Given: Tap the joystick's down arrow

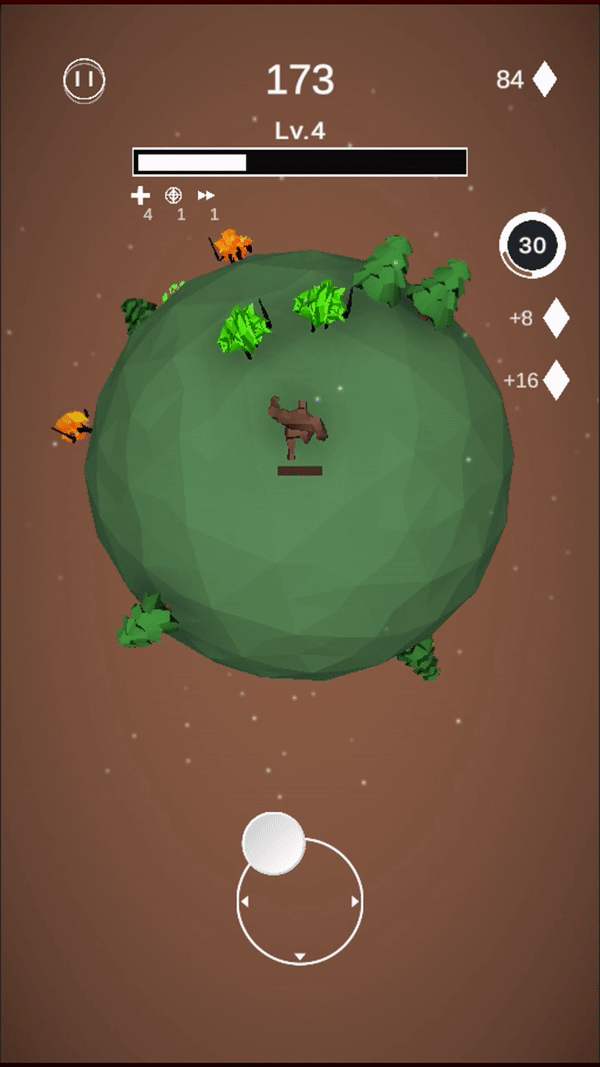Looking at the screenshot, I should tap(300, 956).
